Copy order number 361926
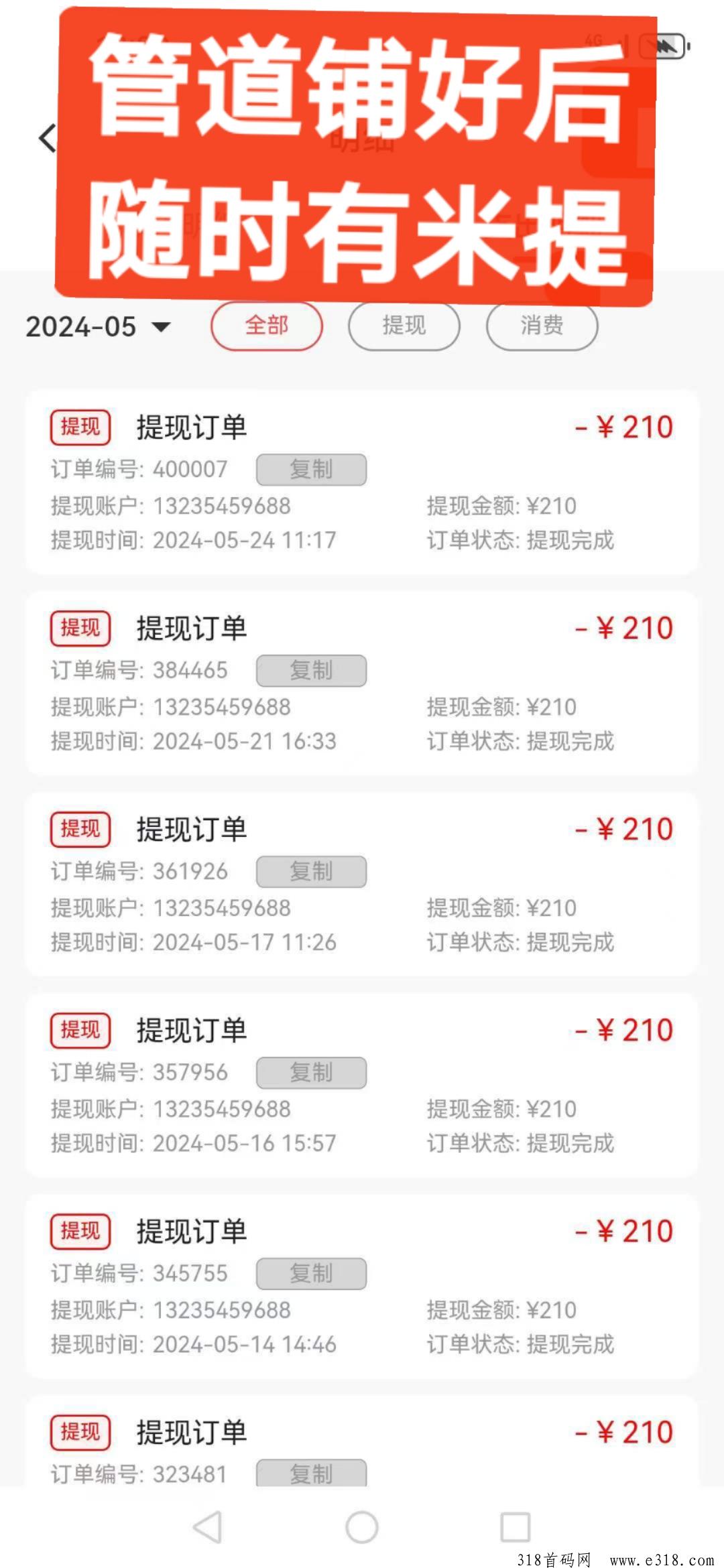Screen dimensions: 724x1568 (x=311, y=871)
